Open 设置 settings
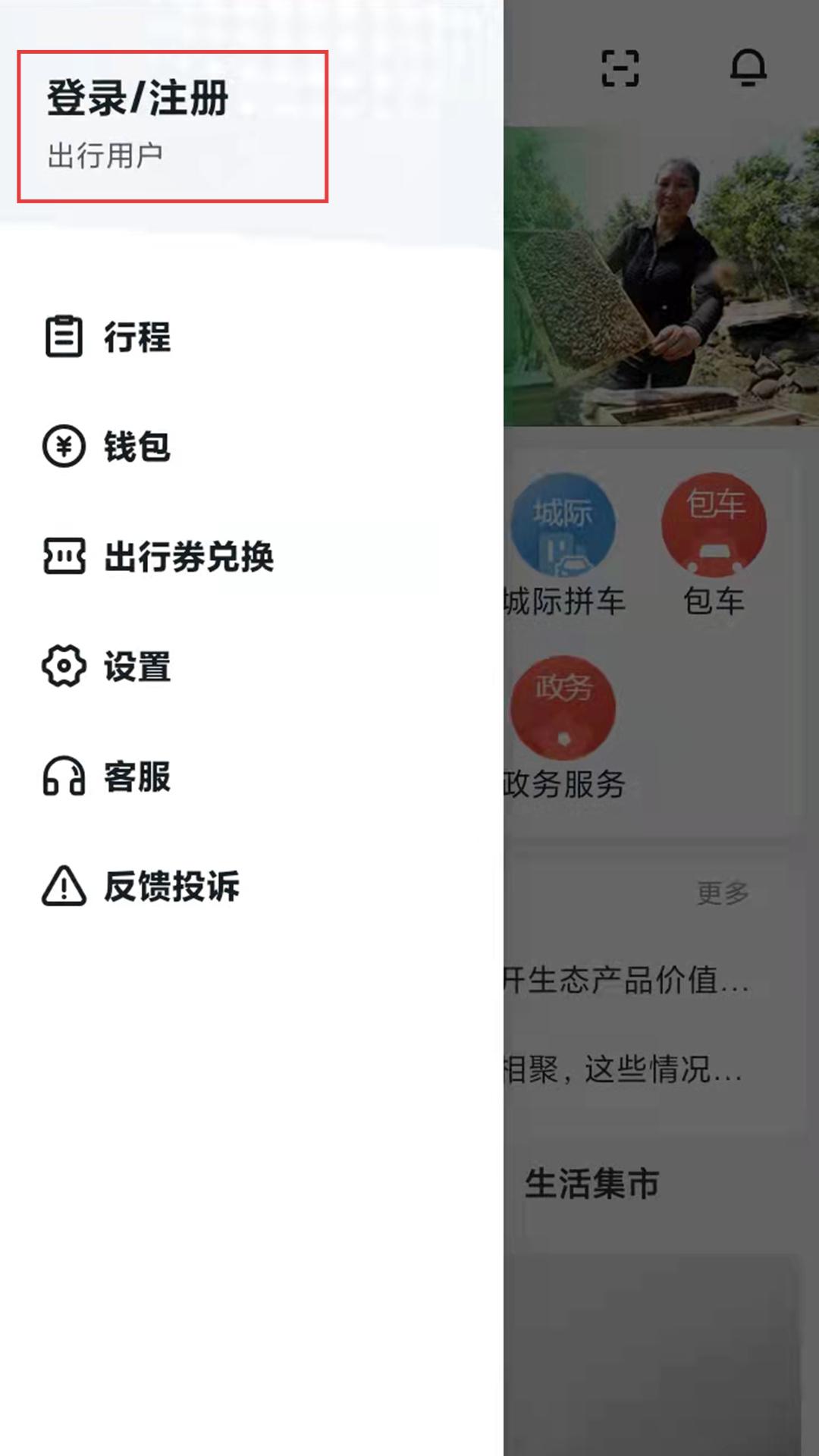This screenshot has width=819, height=1456. pyautogui.click(x=136, y=667)
